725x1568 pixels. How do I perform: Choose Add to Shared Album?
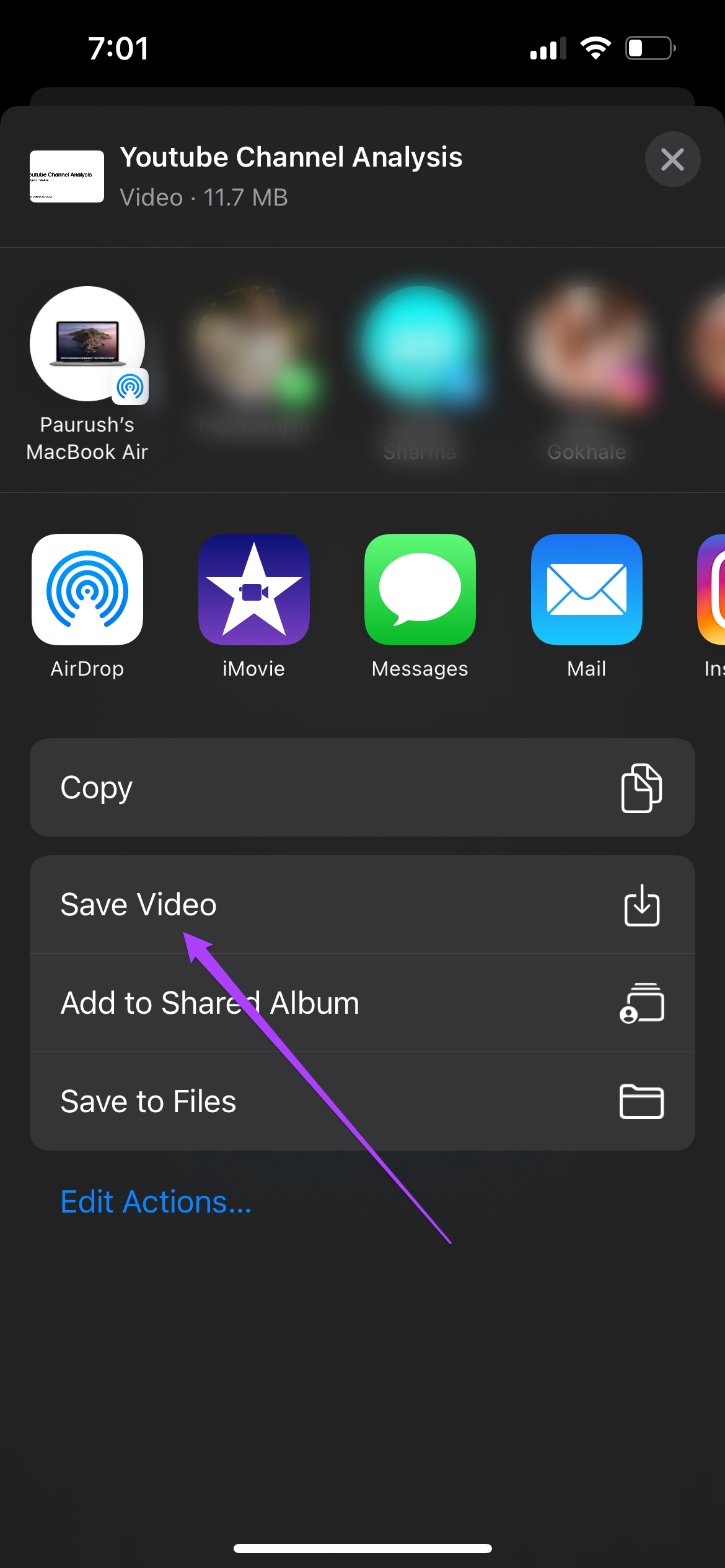click(x=362, y=1003)
